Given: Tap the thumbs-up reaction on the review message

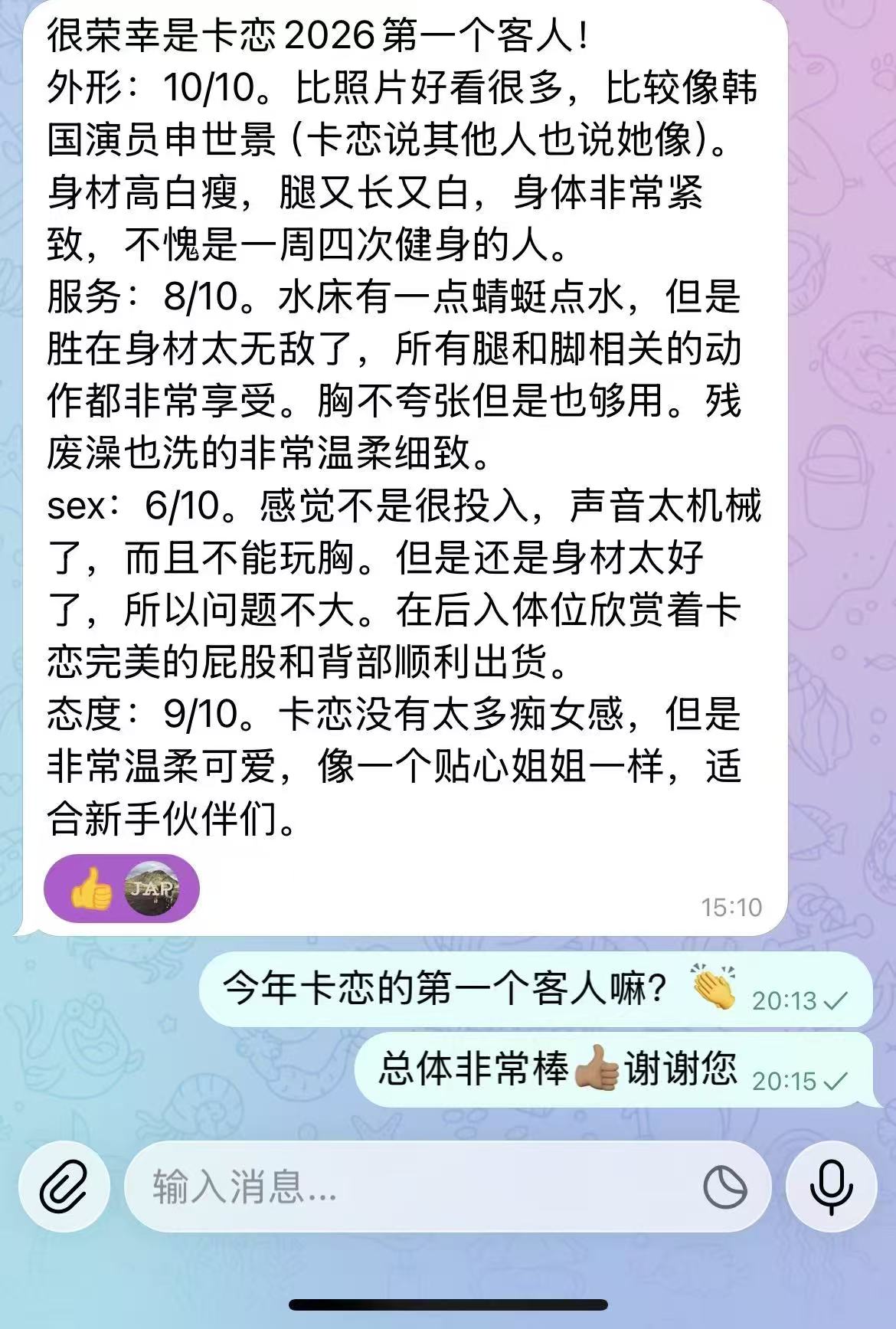Looking at the screenshot, I should (x=91, y=889).
